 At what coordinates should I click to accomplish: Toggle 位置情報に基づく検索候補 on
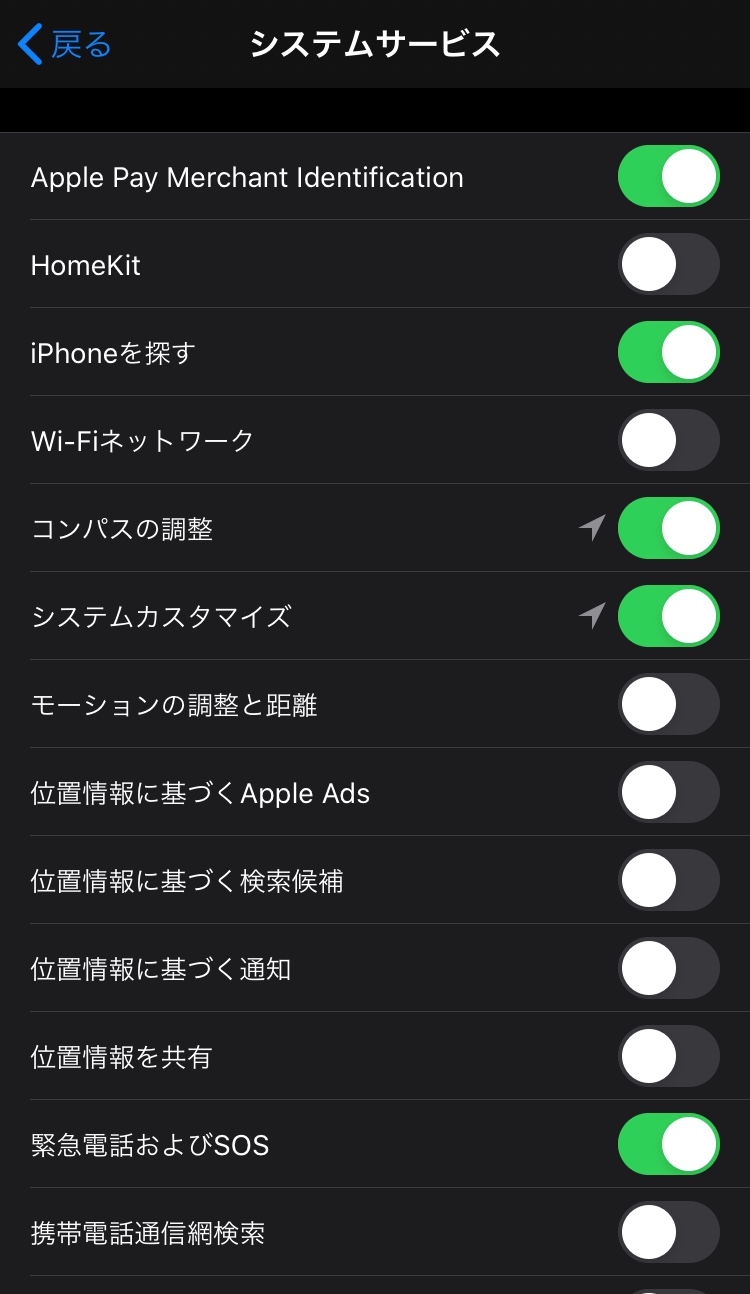[668, 881]
